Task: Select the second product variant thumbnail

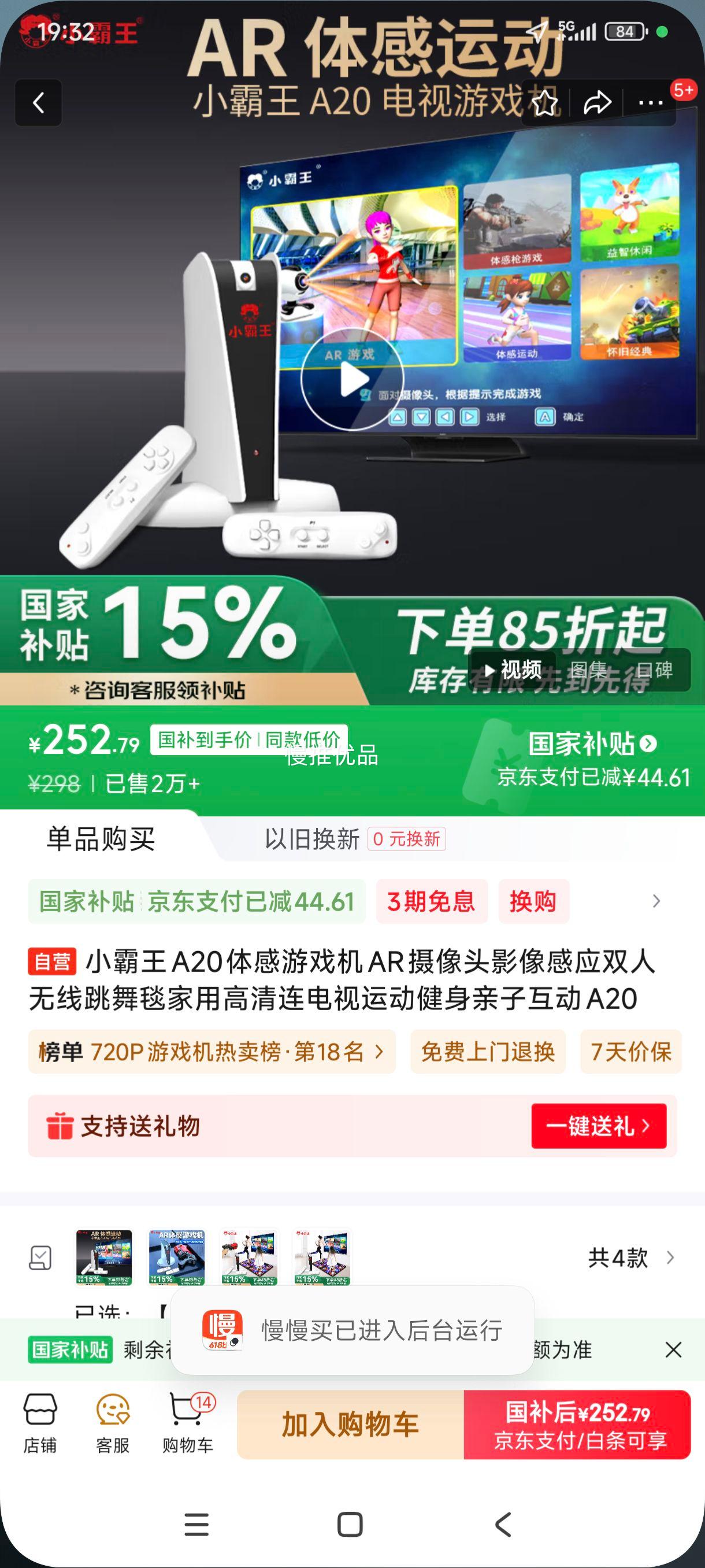Action: pyautogui.click(x=176, y=1258)
